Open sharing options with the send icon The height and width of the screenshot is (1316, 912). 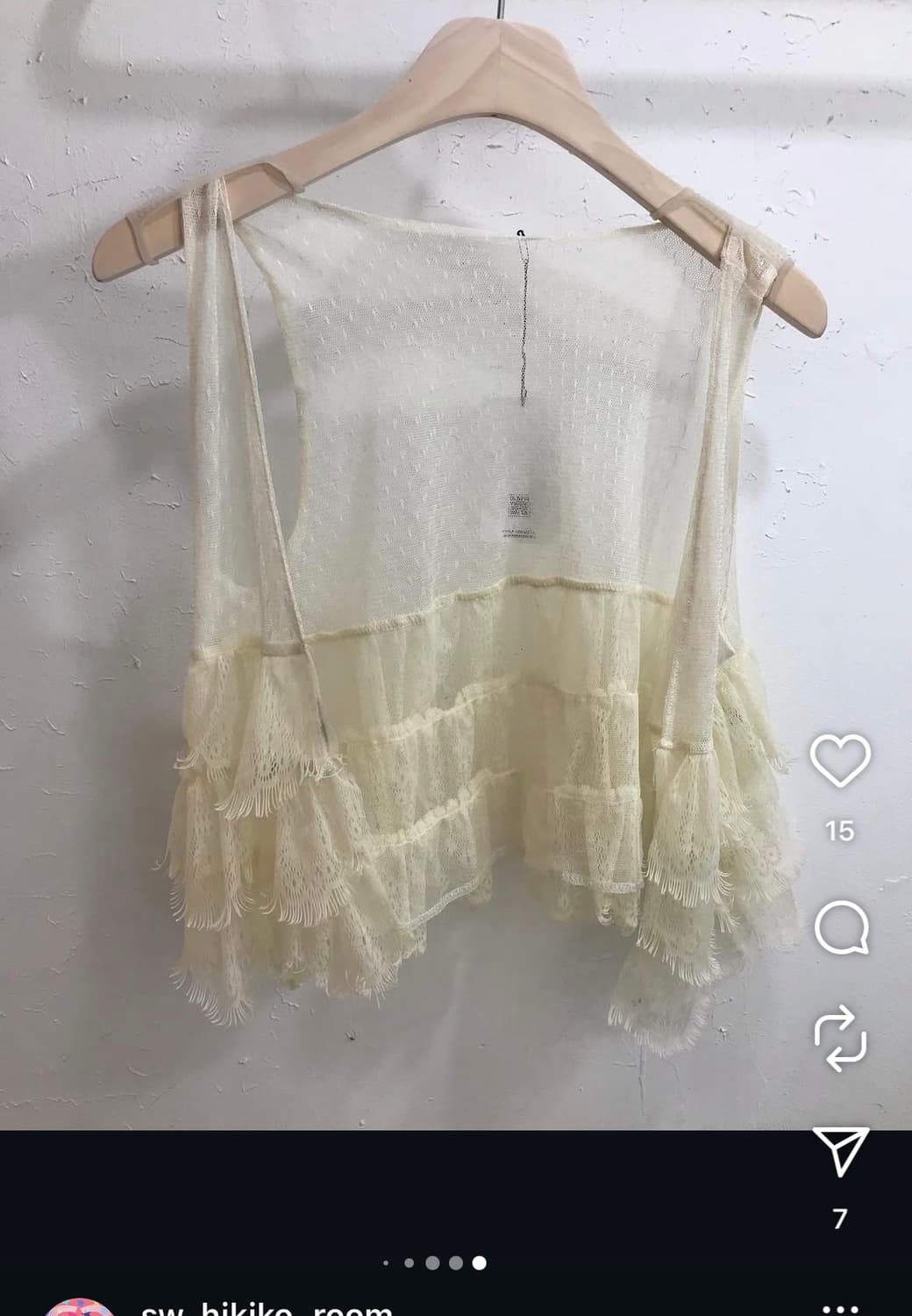pyautogui.click(x=841, y=1151)
